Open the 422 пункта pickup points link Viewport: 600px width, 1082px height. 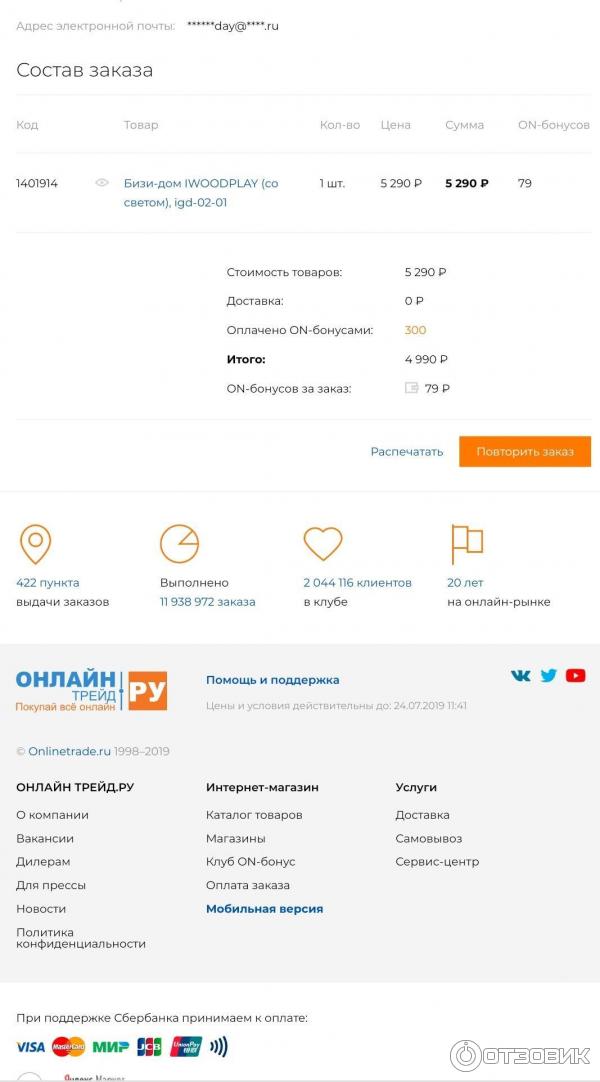tap(47, 582)
